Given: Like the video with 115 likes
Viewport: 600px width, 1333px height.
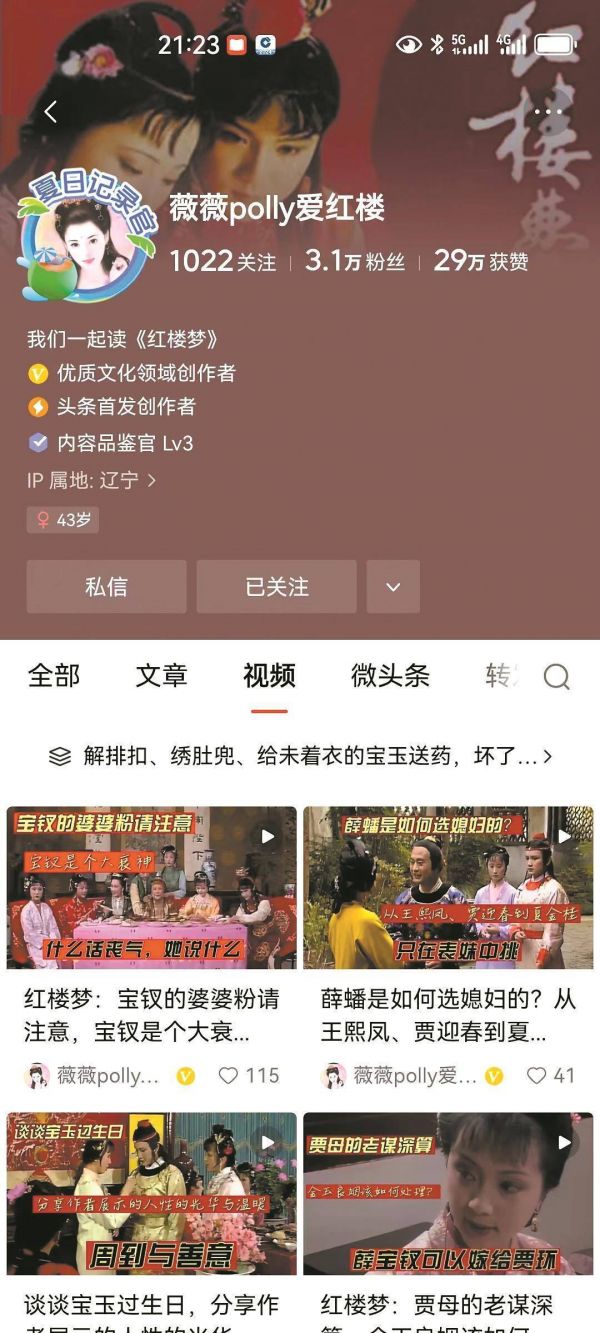Looking at the screenshot, I should click(x=229, y=1076).
